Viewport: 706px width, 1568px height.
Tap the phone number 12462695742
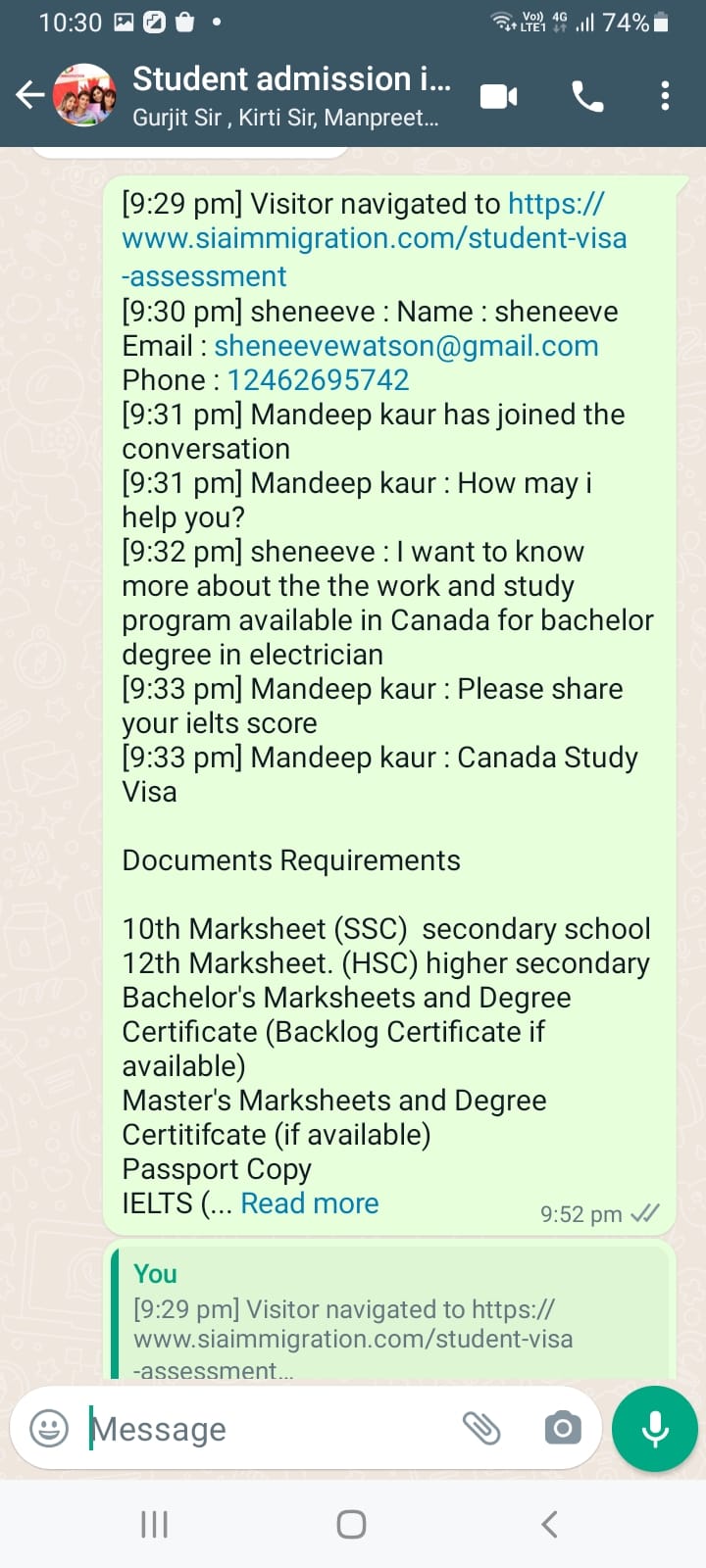[x=318, y=380]
